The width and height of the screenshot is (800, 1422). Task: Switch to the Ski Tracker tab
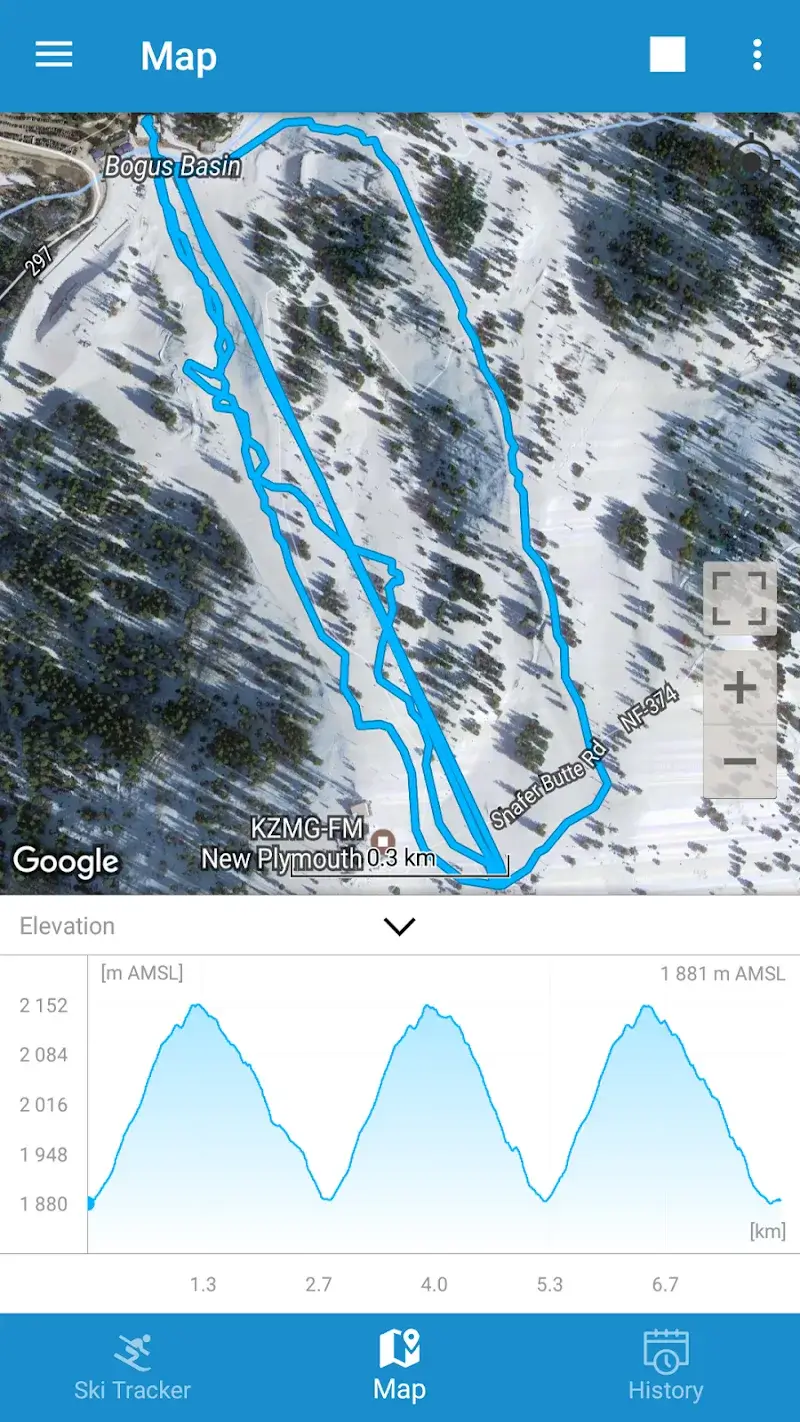pos(132,1367)
